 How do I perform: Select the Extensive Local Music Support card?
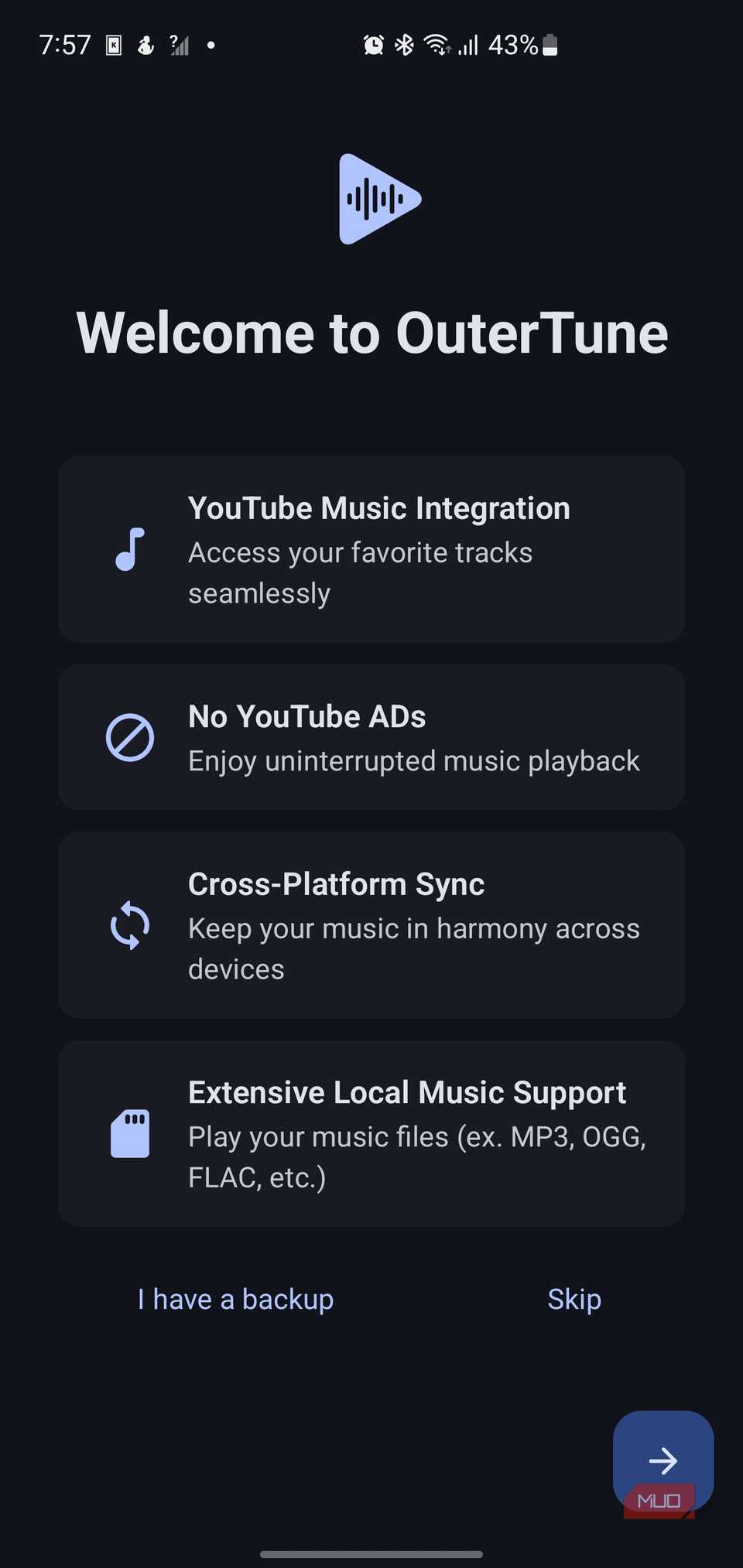point(371,1134)
